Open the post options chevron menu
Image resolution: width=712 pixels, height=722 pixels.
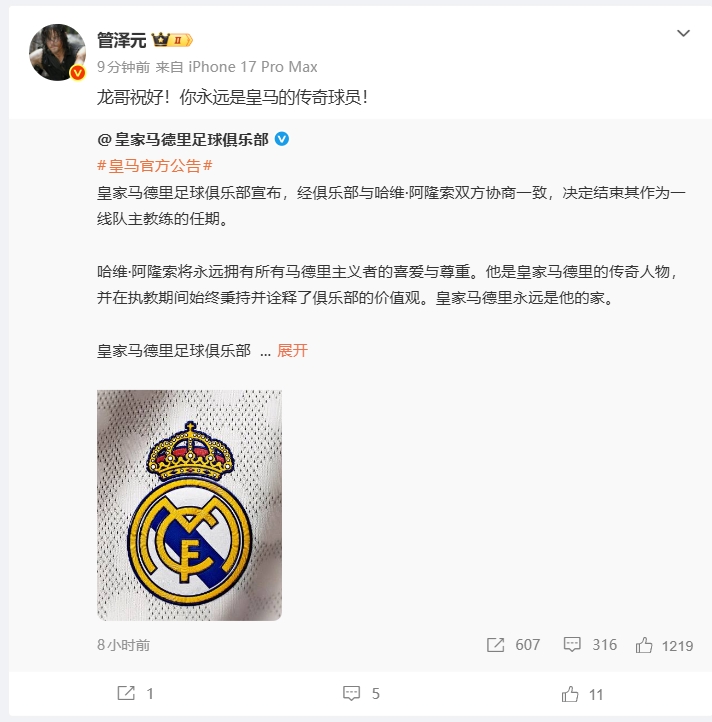coord(683,34)
